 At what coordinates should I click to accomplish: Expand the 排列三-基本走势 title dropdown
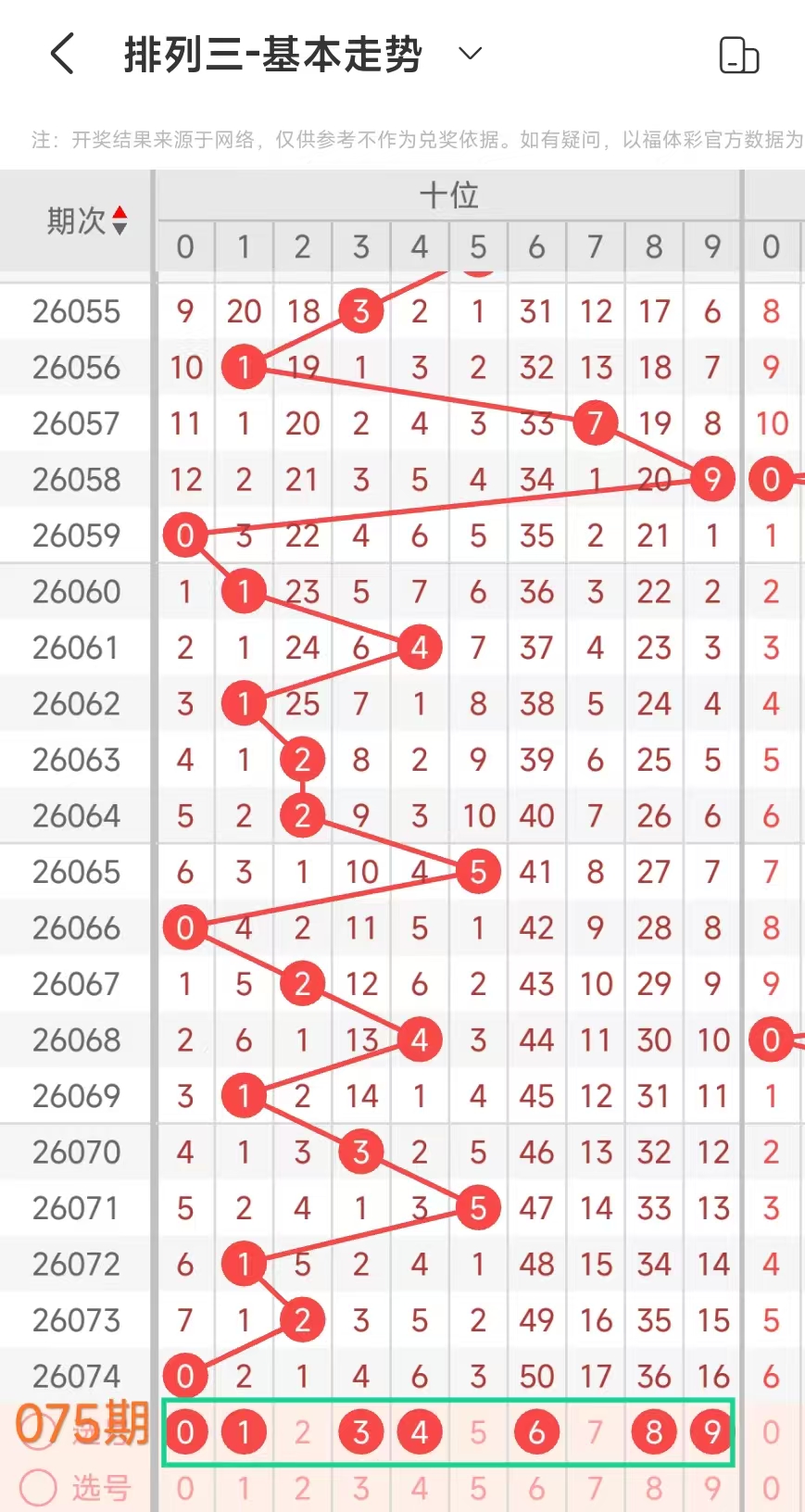(471, 54)
